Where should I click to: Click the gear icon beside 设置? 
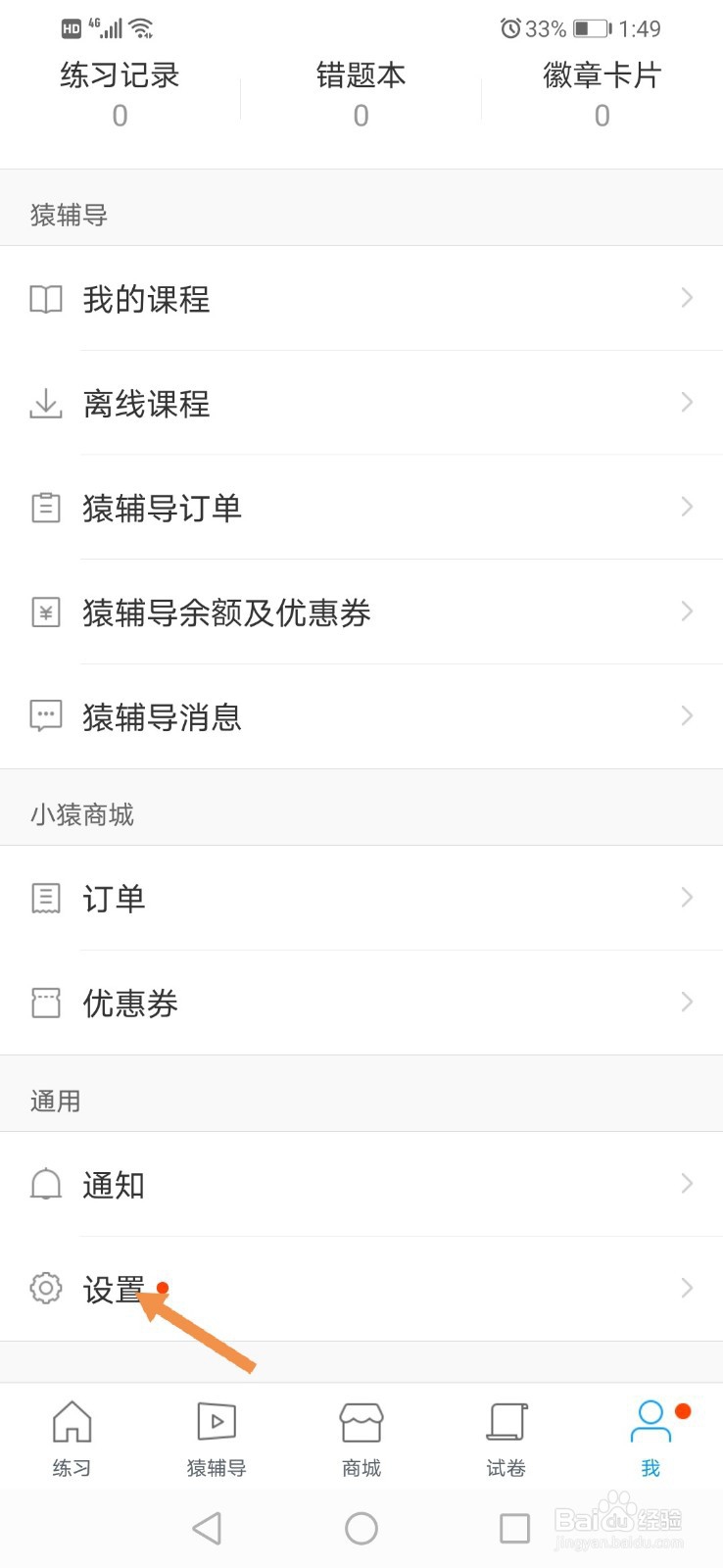coord(44,1289)
